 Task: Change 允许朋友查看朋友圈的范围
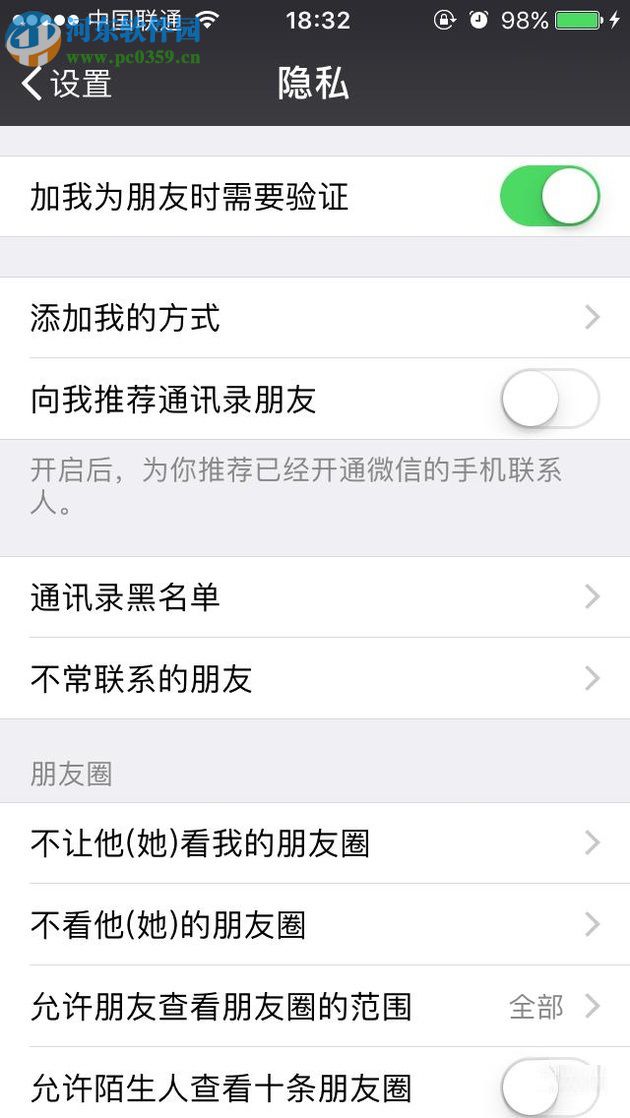point(315,1006)
